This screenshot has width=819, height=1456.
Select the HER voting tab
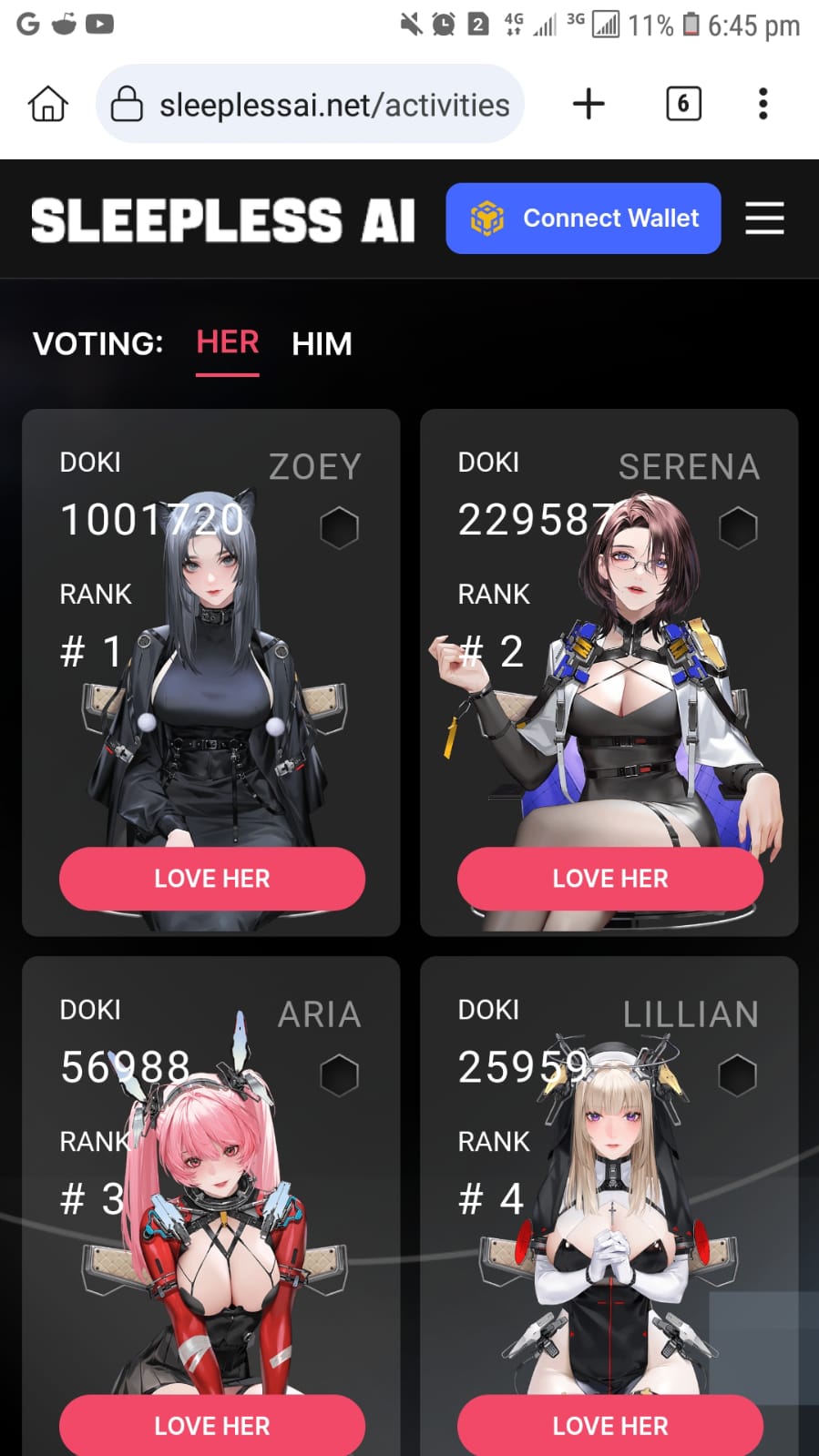(x=228, y=343)
